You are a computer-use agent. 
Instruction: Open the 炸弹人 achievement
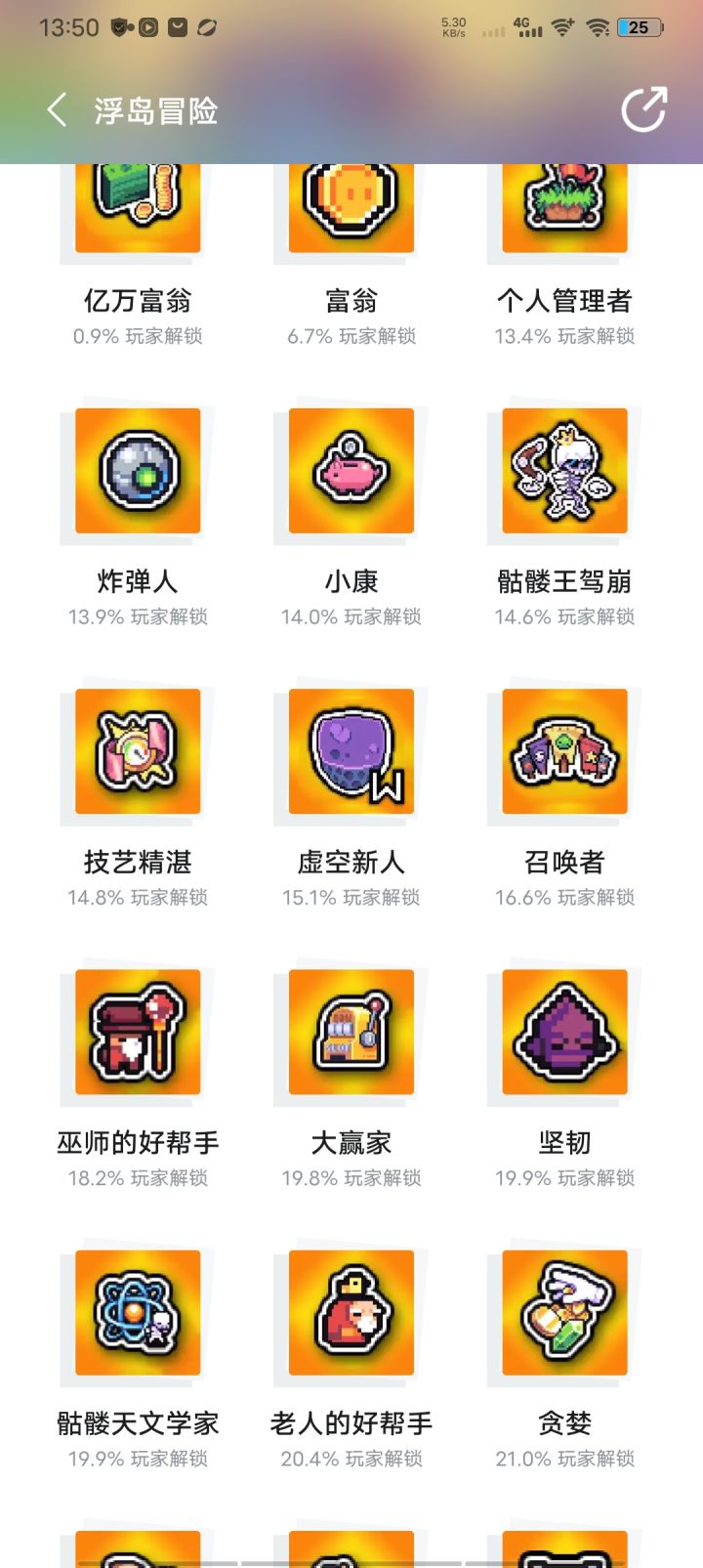click(x=138, y=471)
